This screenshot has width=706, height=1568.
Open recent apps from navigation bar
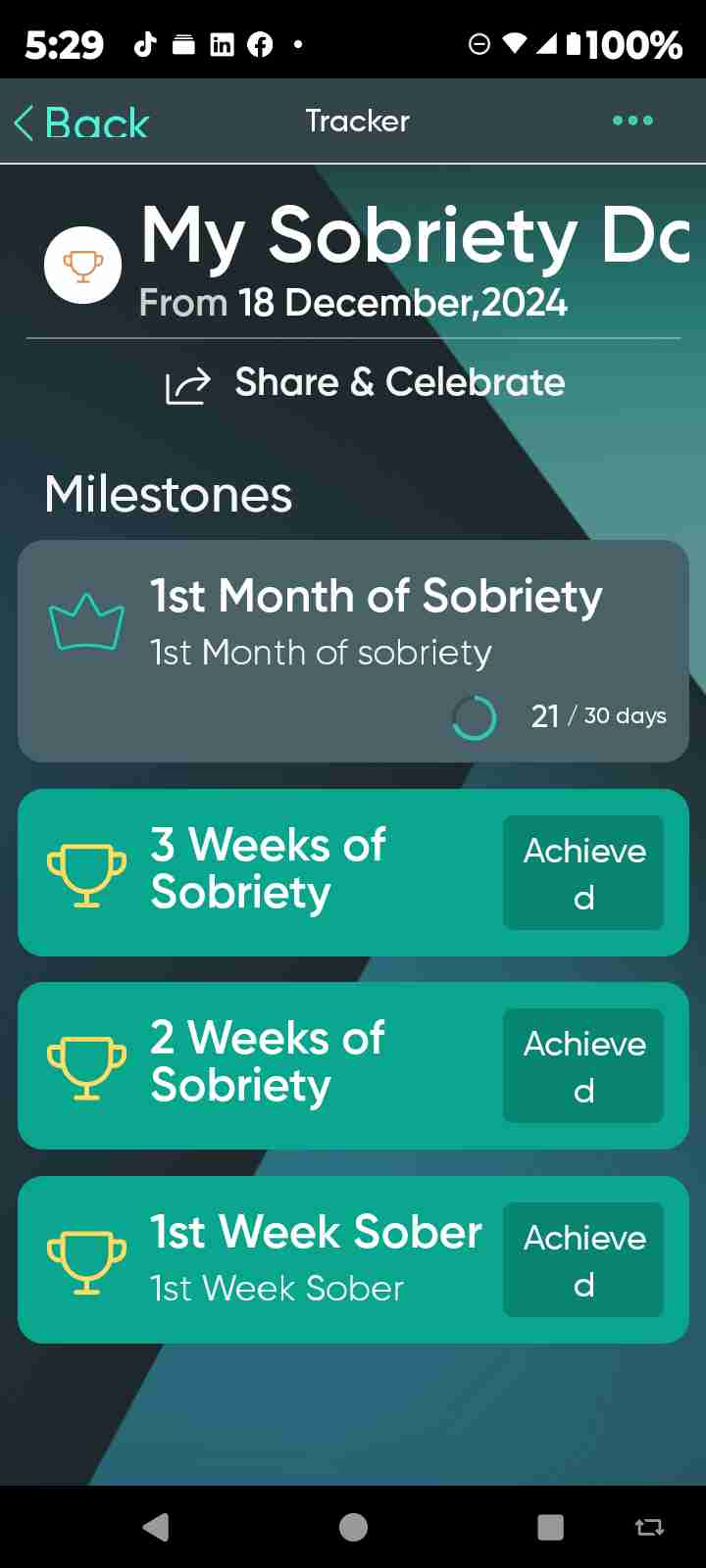(x=550, y=1527)
